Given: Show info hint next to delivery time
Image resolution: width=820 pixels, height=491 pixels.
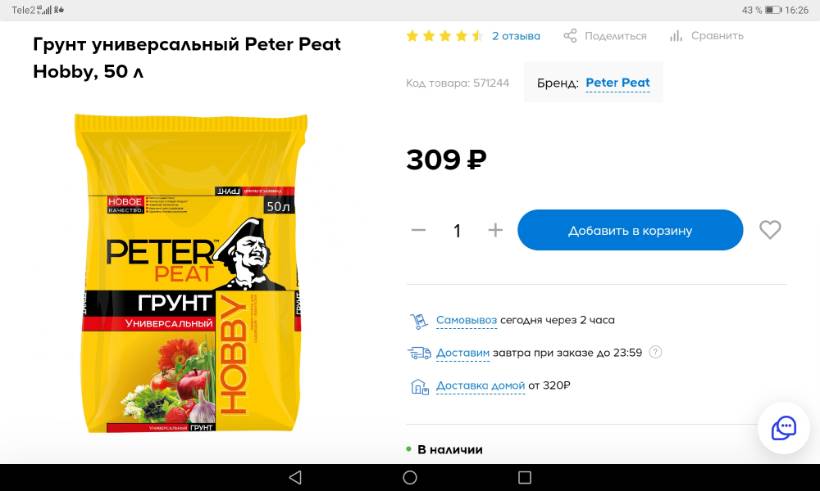Looking at the screenshot, I should (656, 353).
